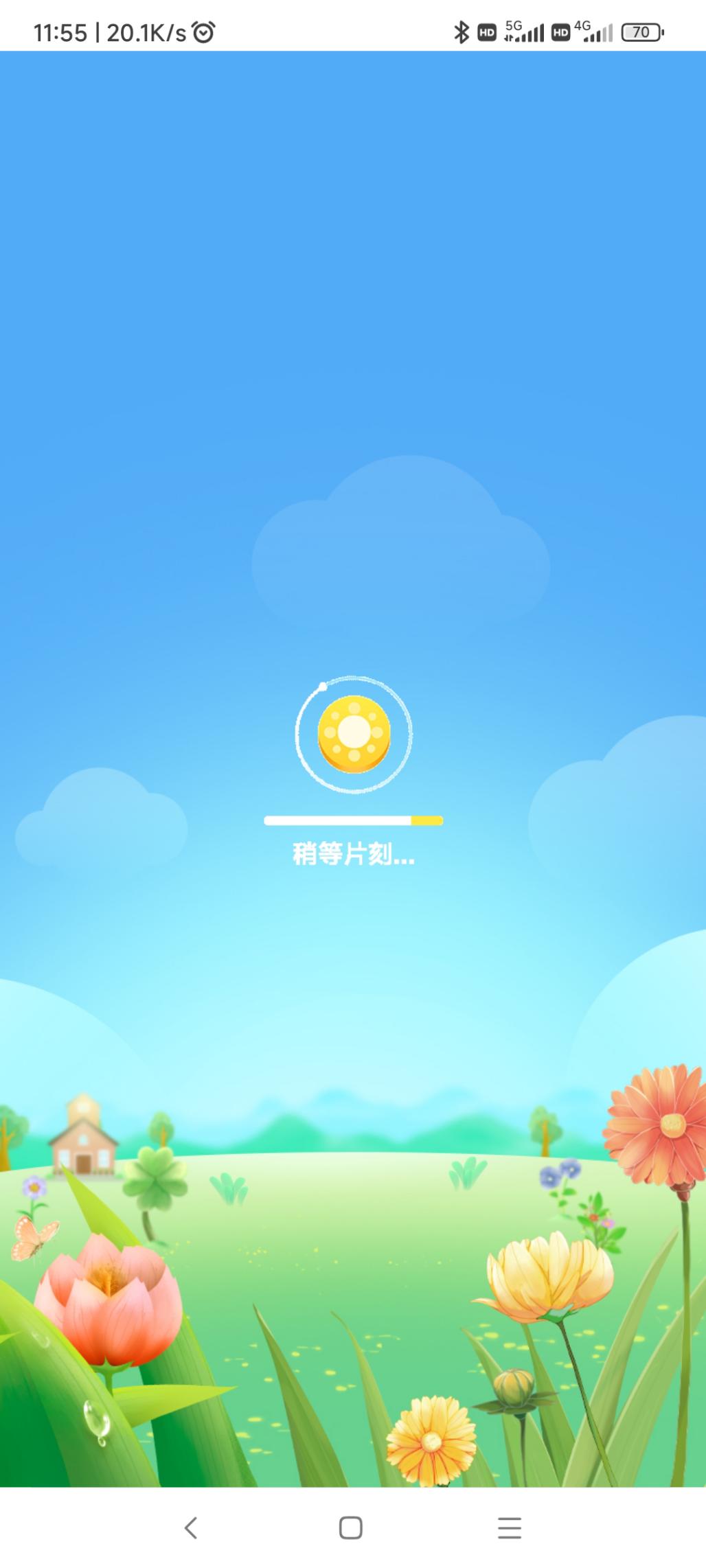This screenshot has width=706, height=1568.
Task: Return to the home screen
Action: point(351,1527)
